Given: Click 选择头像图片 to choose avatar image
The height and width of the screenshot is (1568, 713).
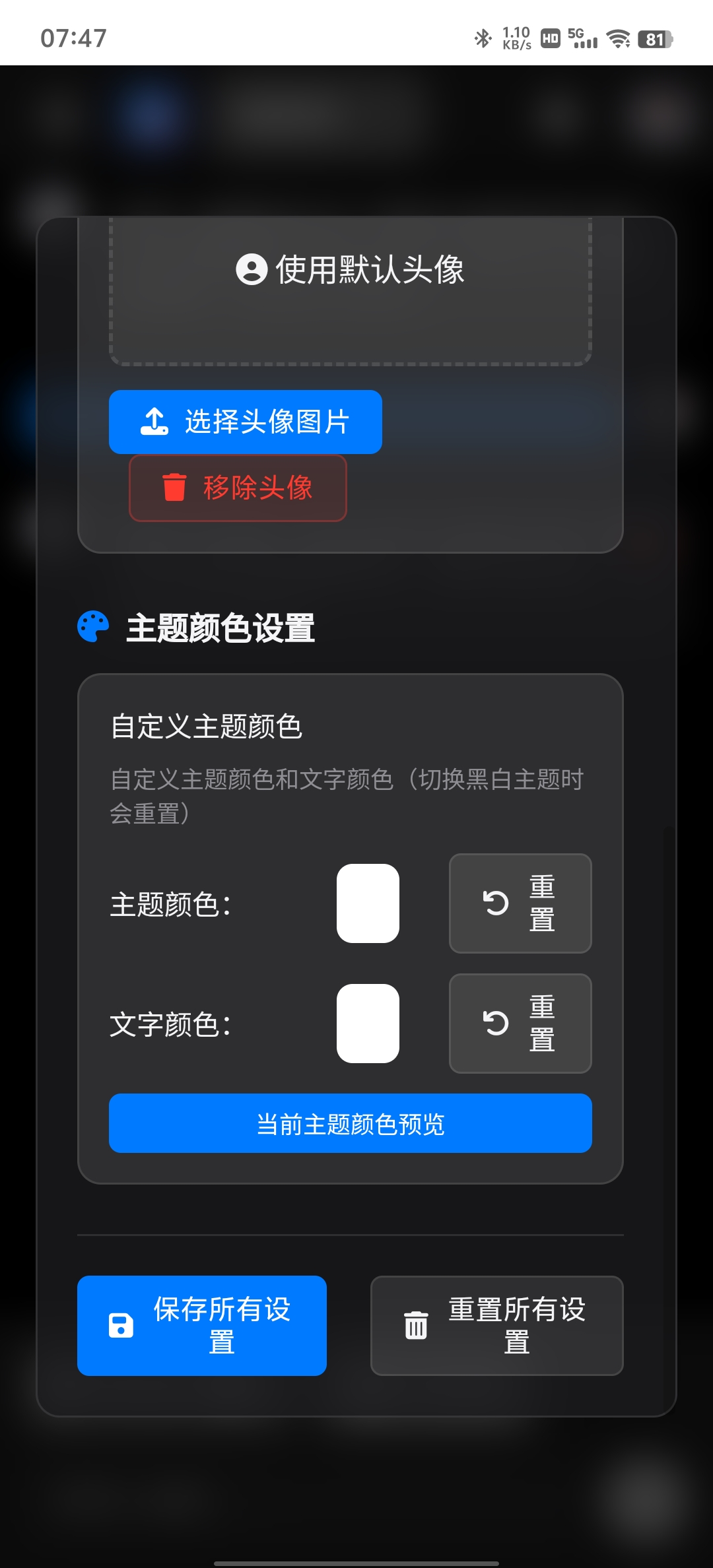Looking at the screenshot, I should tap(246, 421).
